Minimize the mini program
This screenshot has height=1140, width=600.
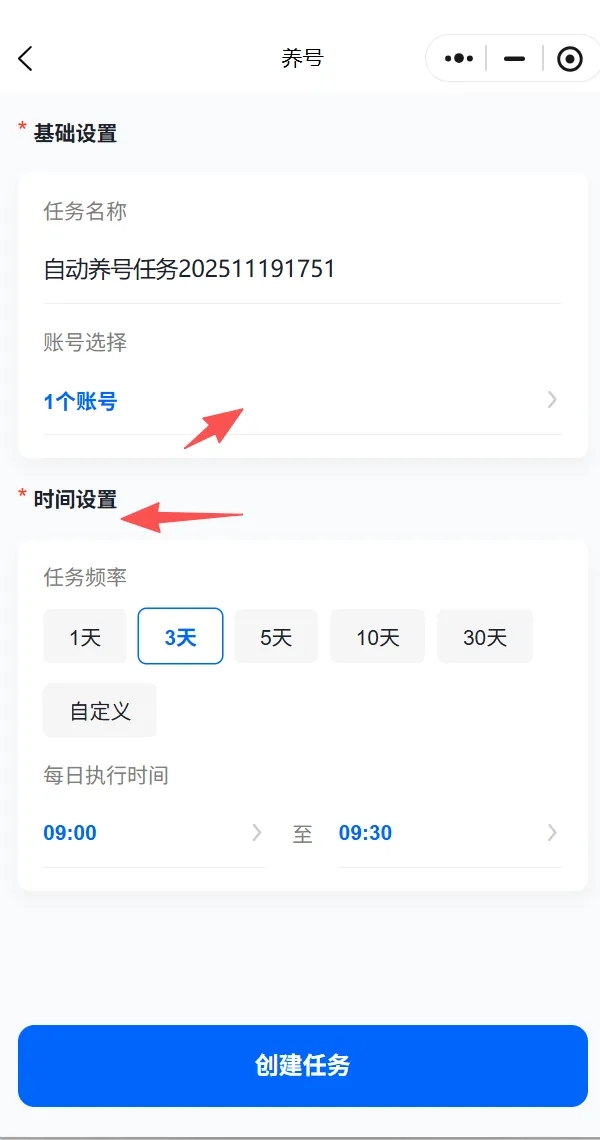(x=515, y=59)
